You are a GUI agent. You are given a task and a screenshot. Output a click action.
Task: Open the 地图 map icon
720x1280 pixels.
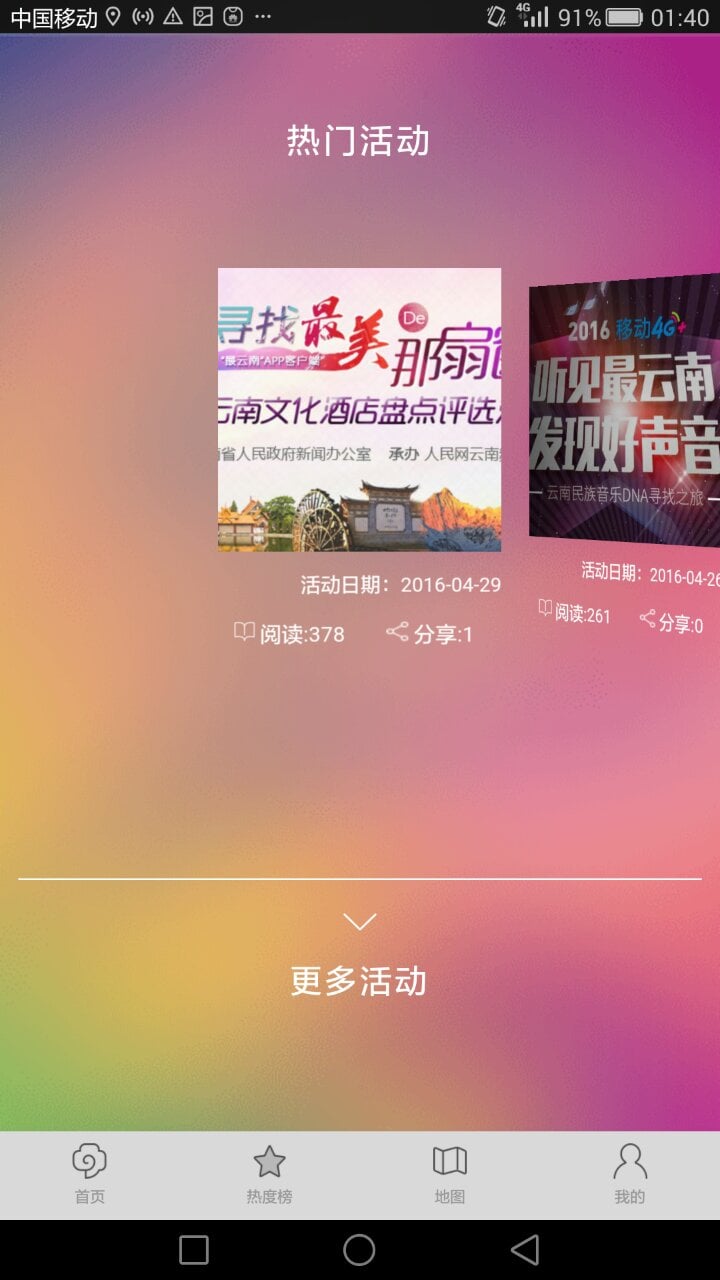(x=449, y=1161)
